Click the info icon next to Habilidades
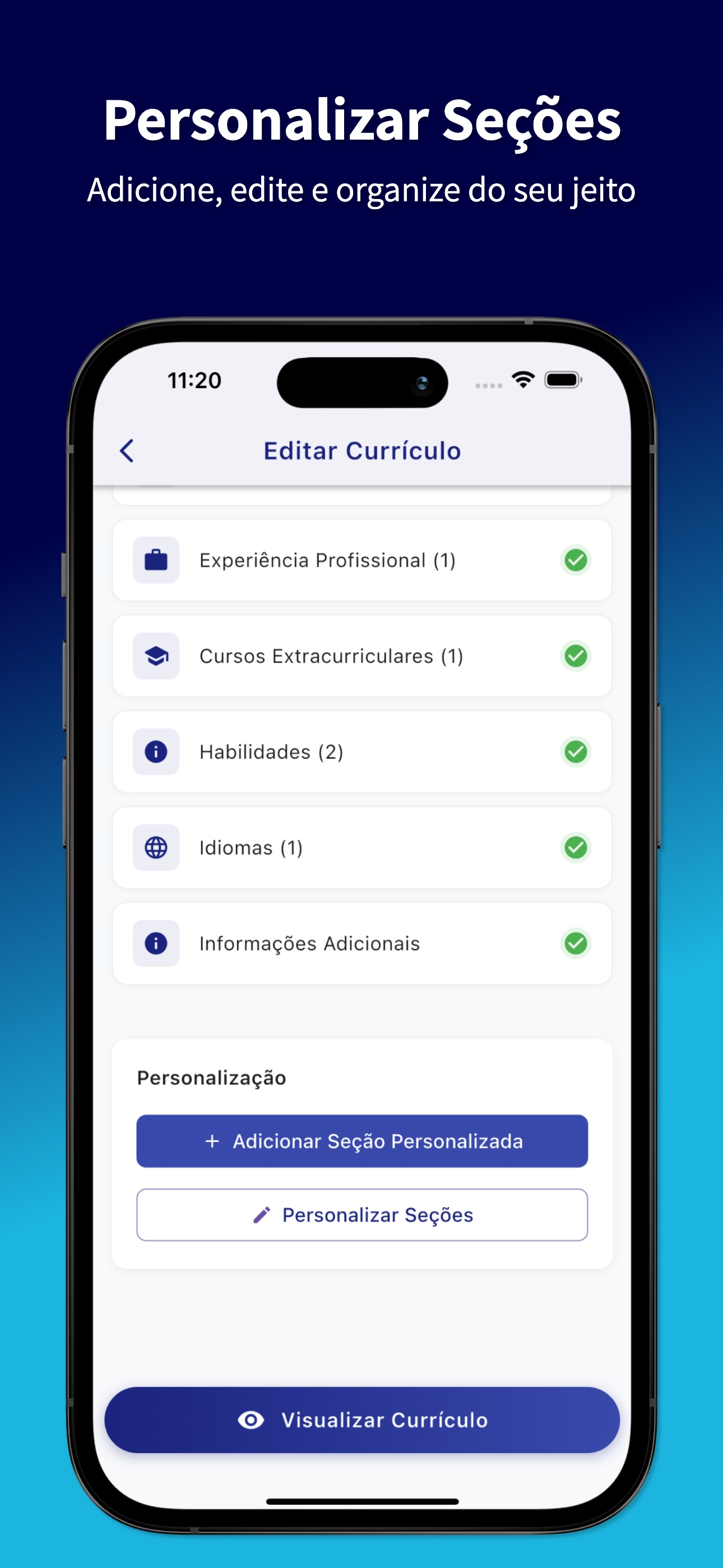Viewport: 723px width, 1568px height. pos(156,751)
